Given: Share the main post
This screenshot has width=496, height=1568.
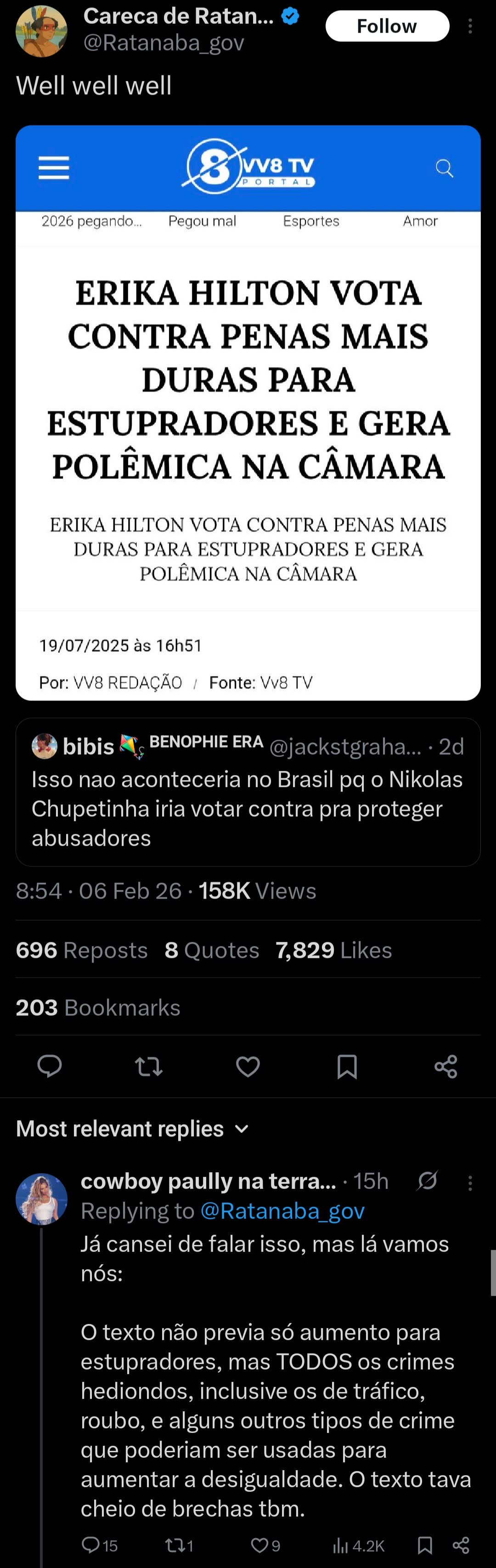Looking at the screenshot, I should pos(446,1066).
